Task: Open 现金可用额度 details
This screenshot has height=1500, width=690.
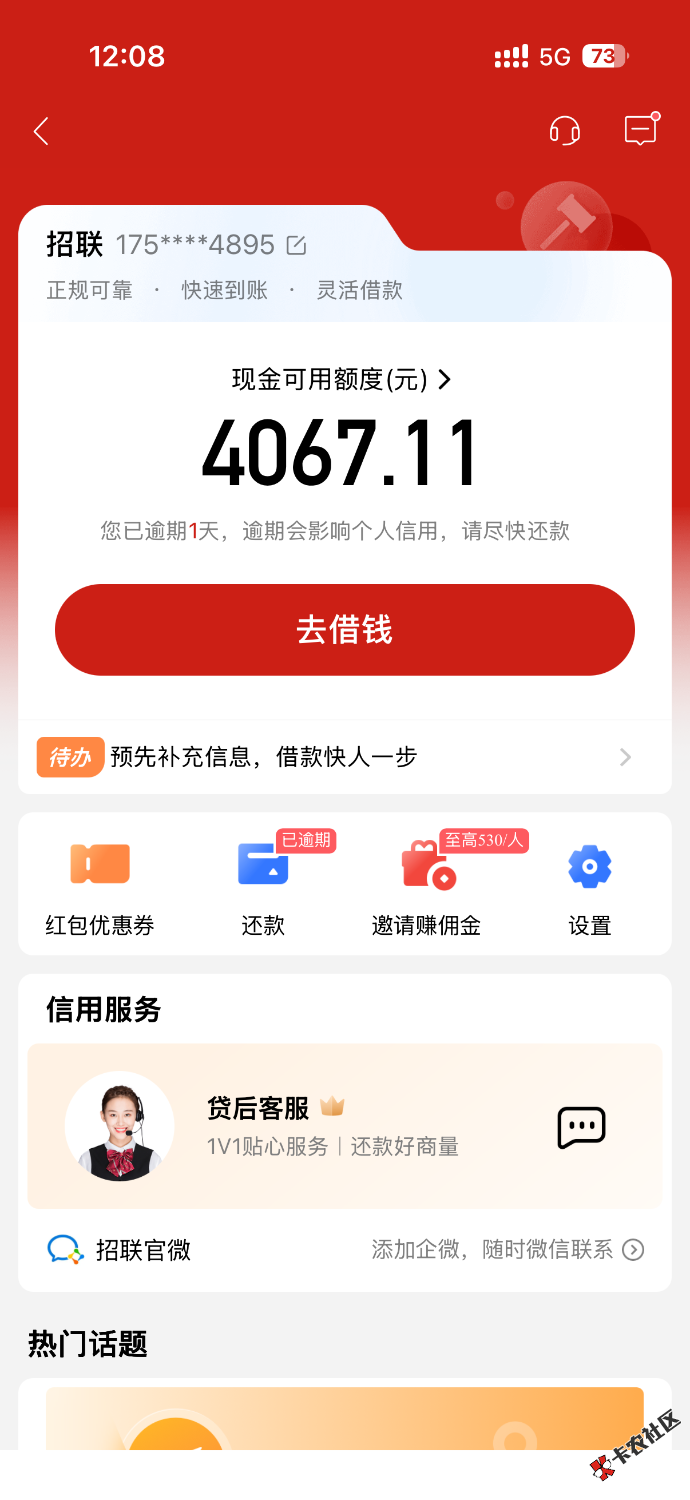Action: point(342,380)
